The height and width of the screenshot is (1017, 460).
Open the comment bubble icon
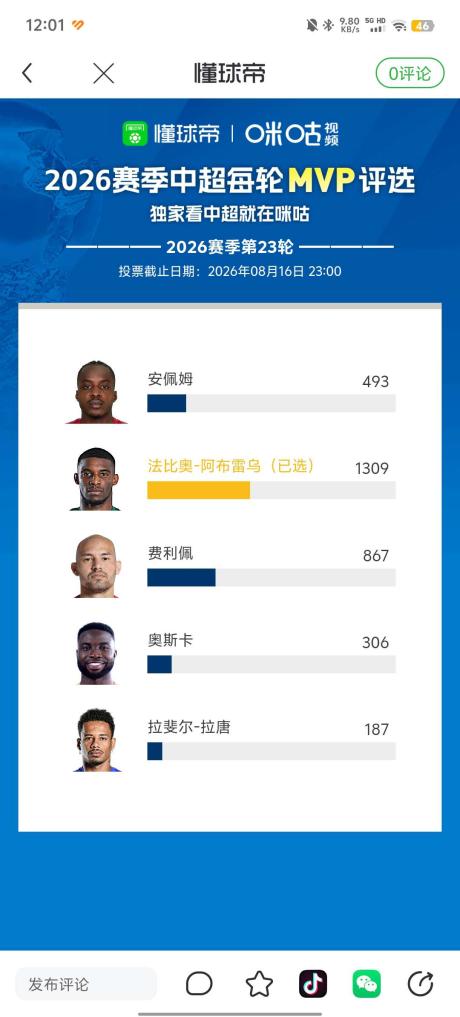199,984
